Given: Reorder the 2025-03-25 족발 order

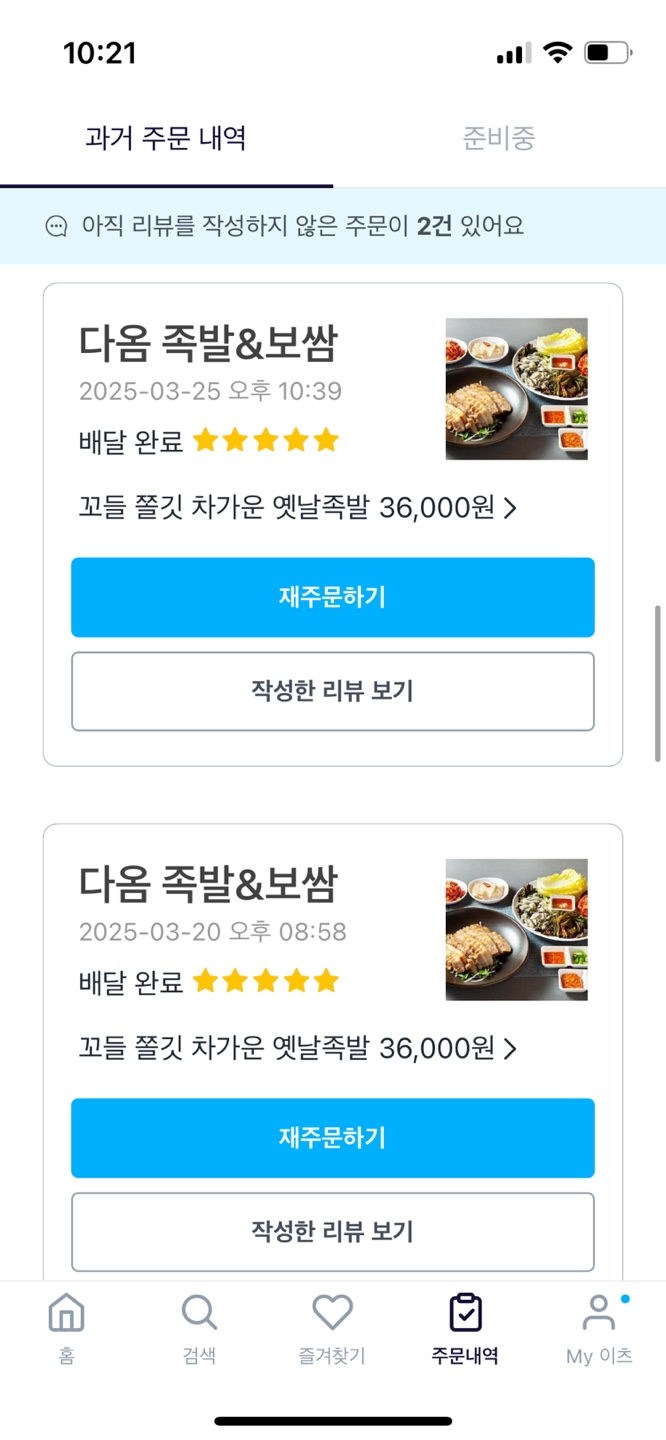Looking at the screenshot, I should coord(332,597).
